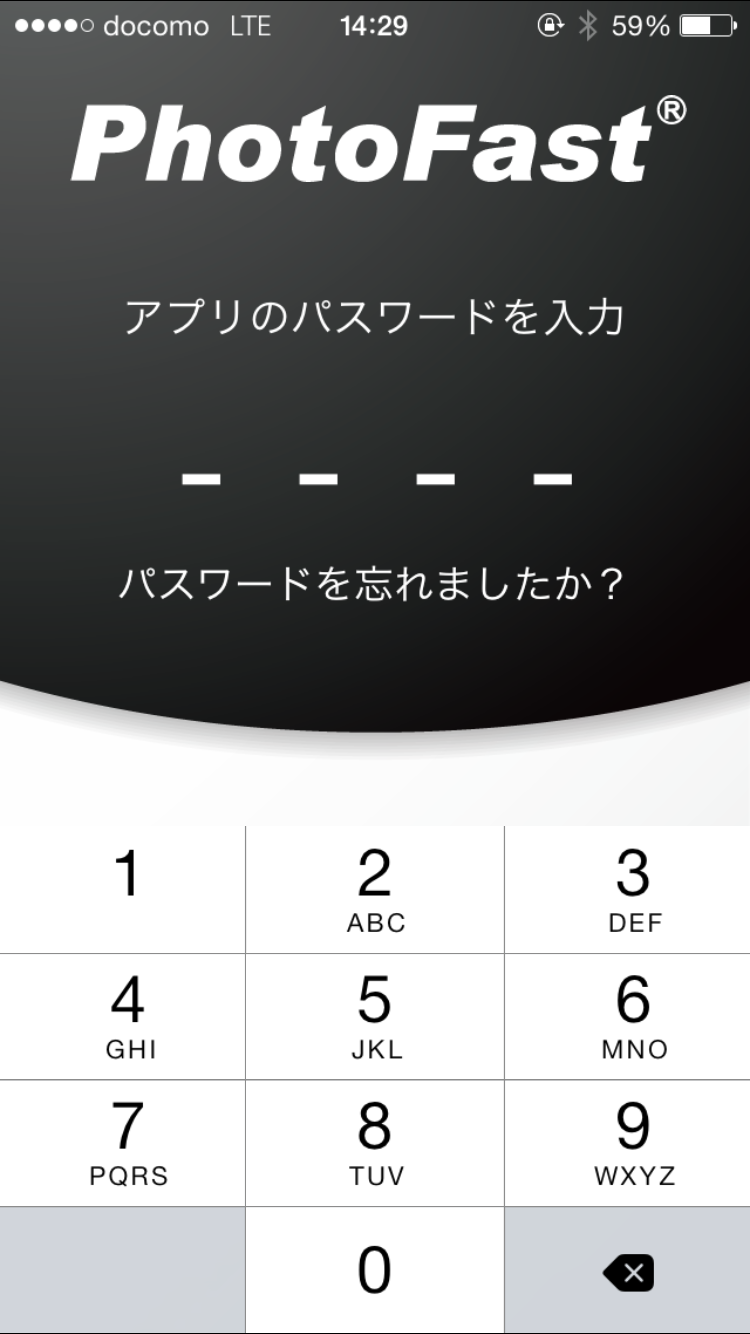Delete the last digit with backspace
Image resolution: width=750 pixels, height=1334 pixels.
(x=628, y=1270)
